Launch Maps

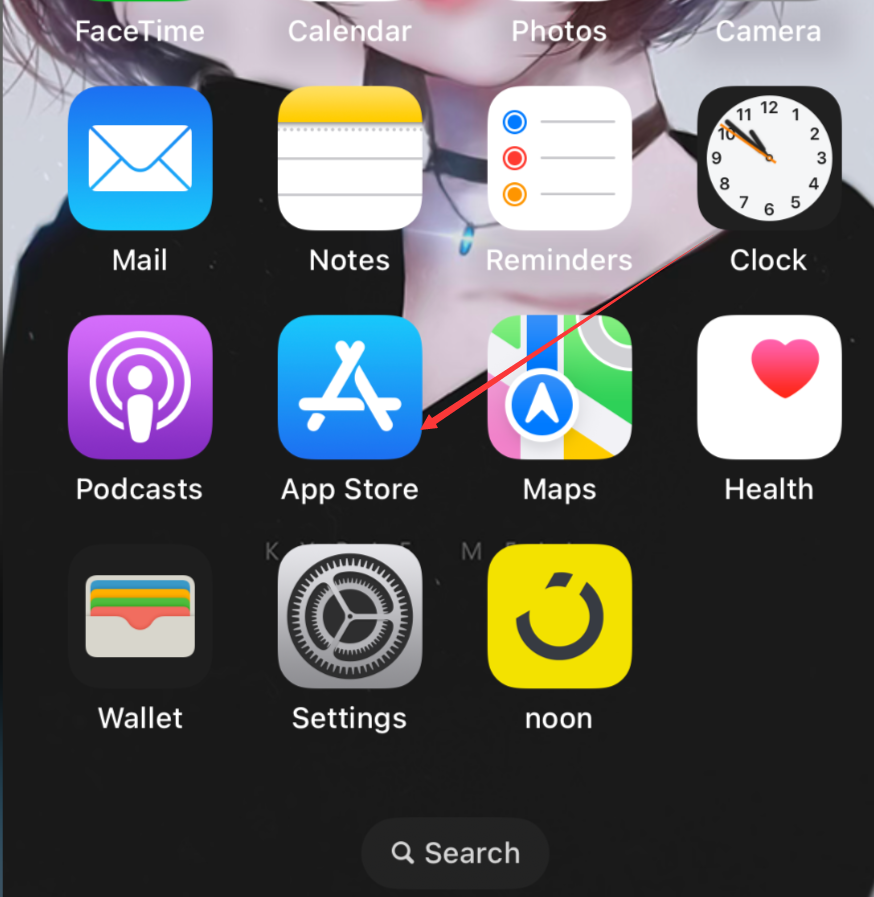click(559, 387)
